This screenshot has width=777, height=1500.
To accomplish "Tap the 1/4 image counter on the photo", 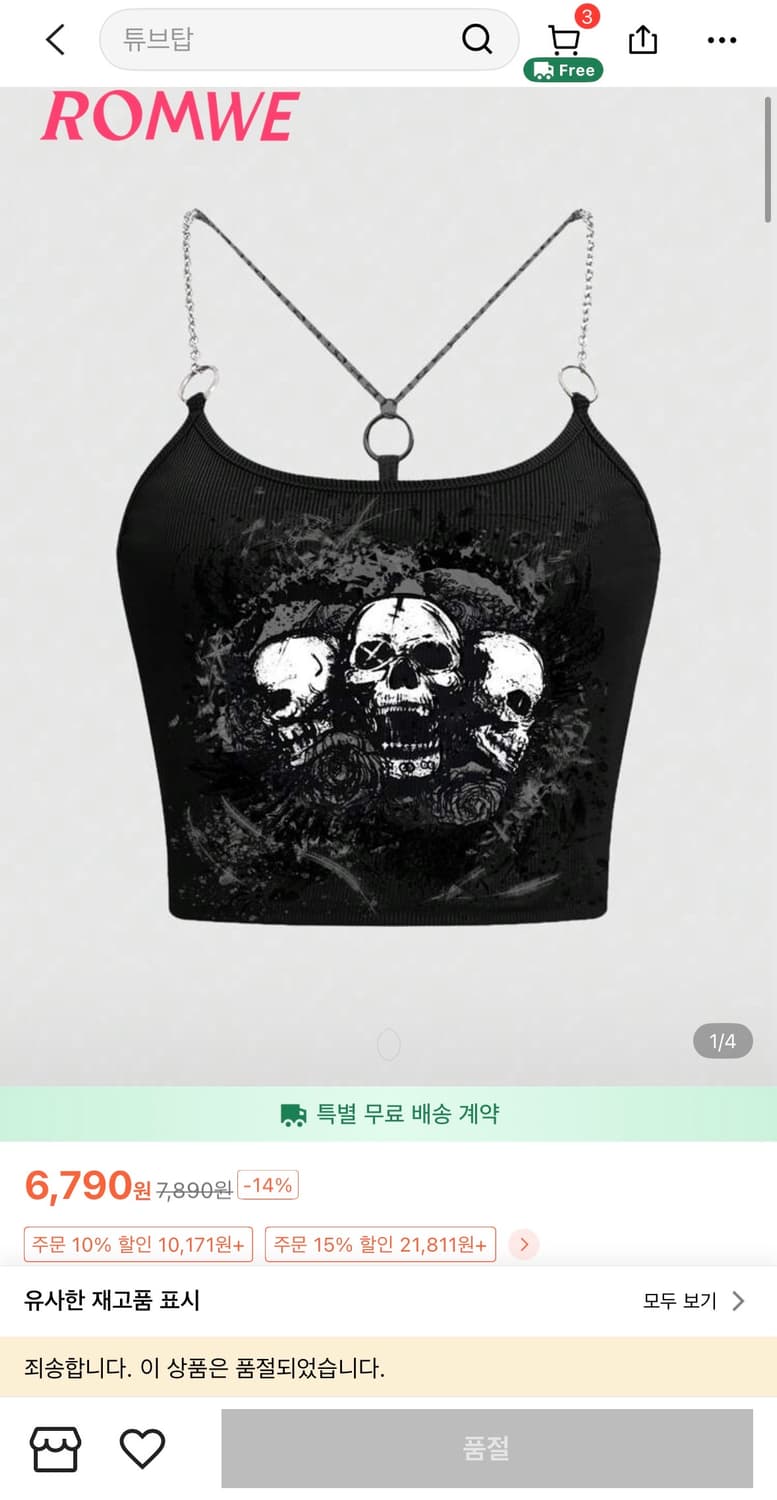I will click(721, 1041).
